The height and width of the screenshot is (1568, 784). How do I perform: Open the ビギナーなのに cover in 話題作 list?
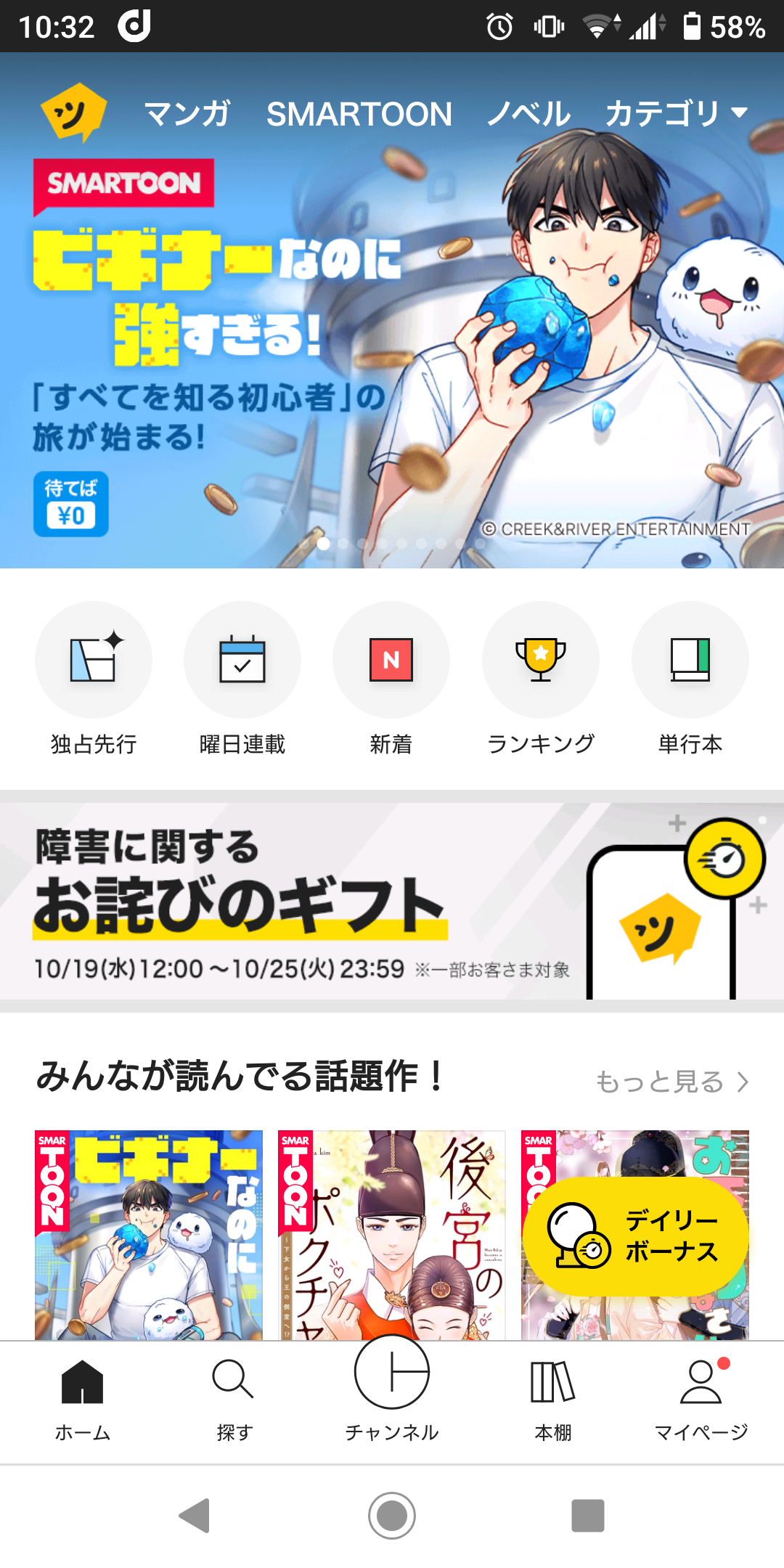[149, 1234]
